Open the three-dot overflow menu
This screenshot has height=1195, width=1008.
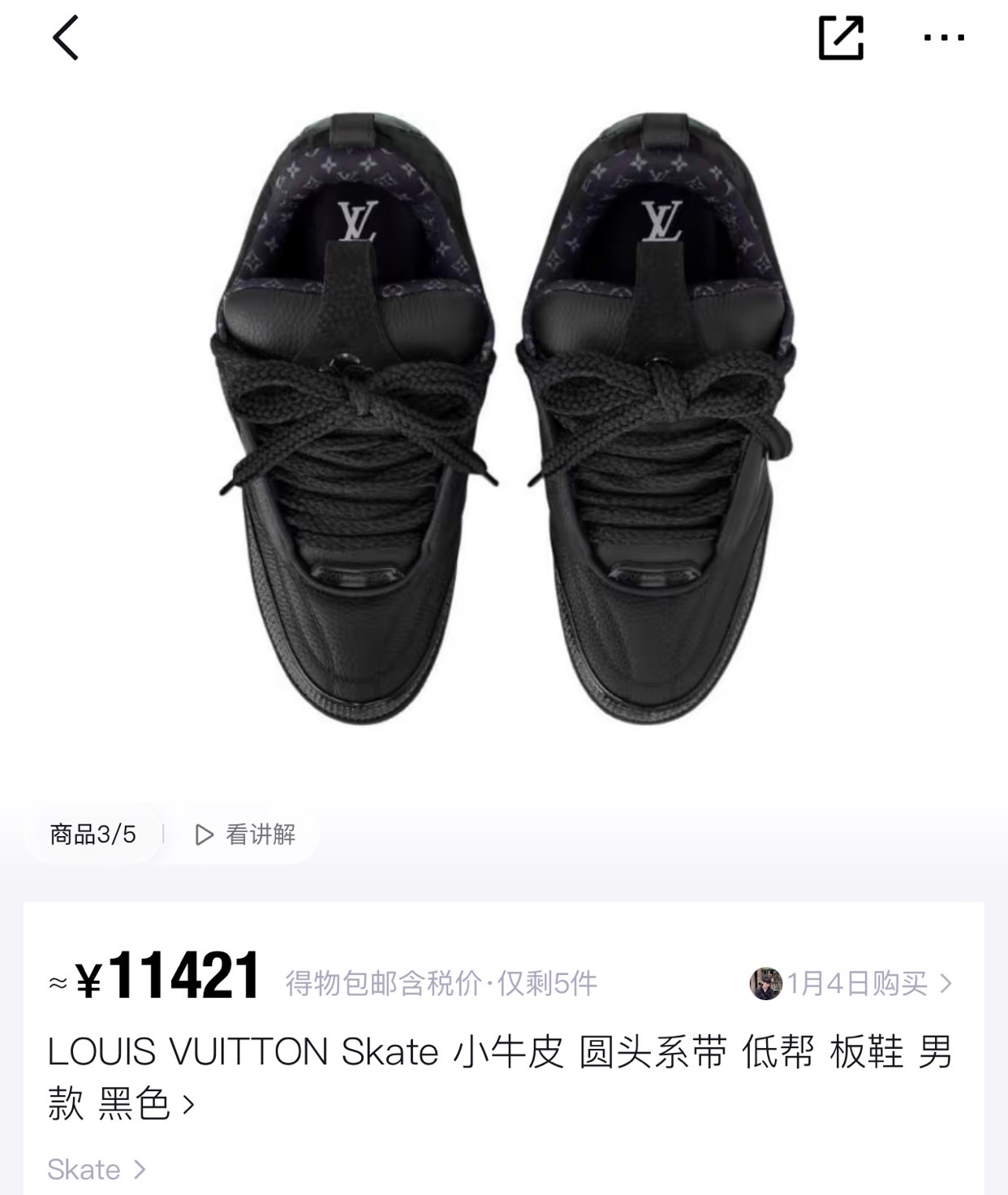pyautogui.click(x=944, y=38)
